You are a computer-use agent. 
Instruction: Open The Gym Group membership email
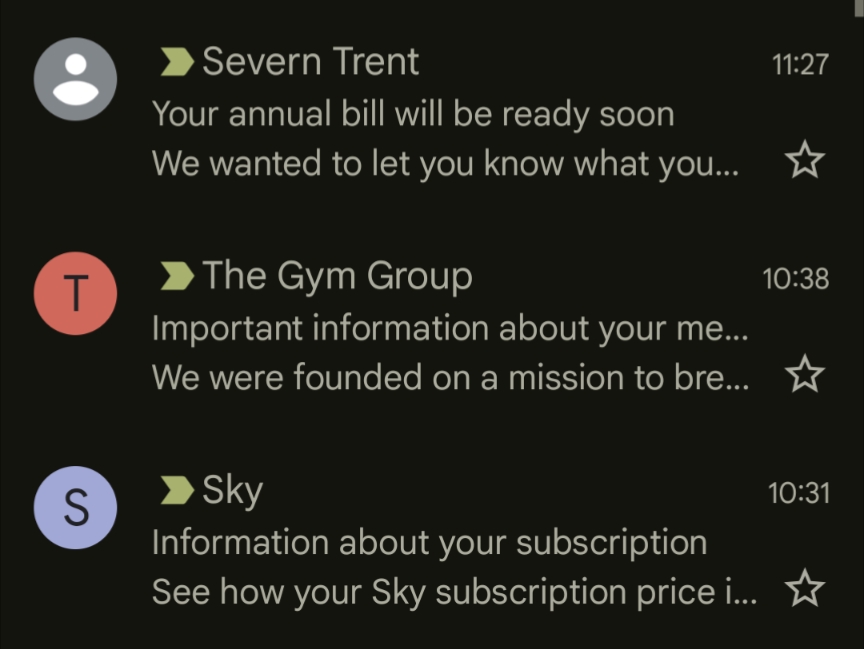pyautogui.click(x=450, y=328)
